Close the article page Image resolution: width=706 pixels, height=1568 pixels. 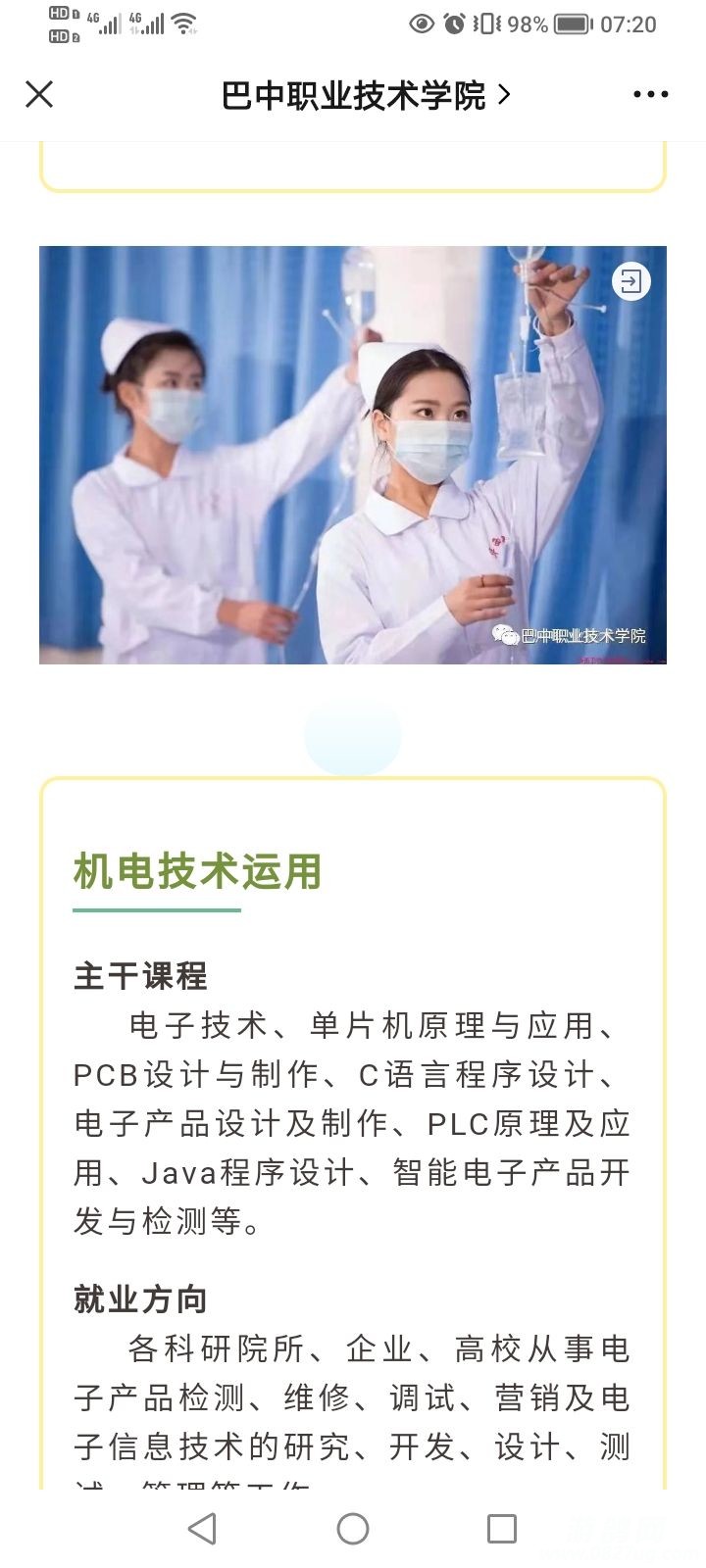[x=39, y=94]
